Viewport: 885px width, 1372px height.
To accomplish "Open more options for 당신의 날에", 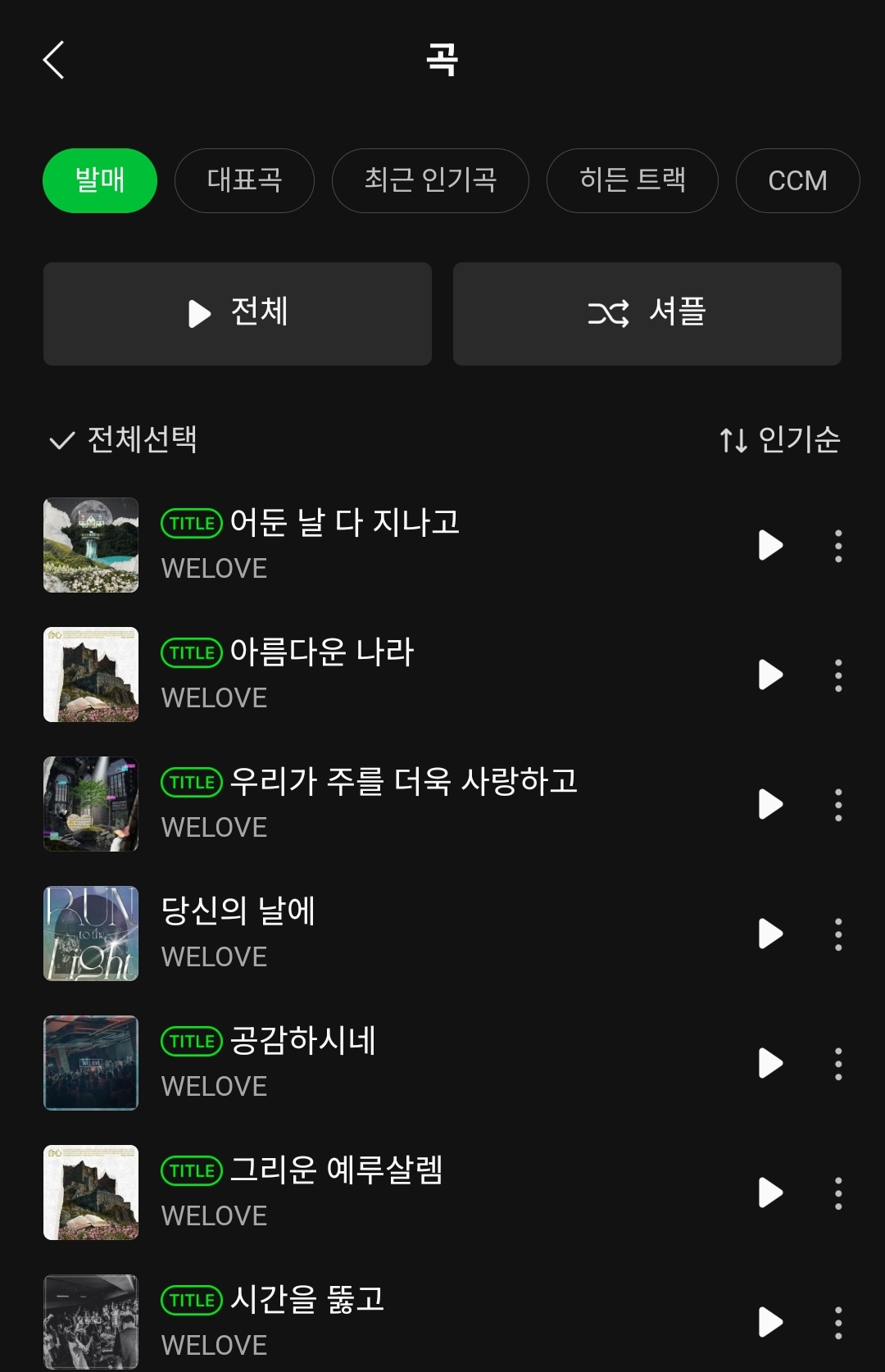I will (x=838, y=934).
